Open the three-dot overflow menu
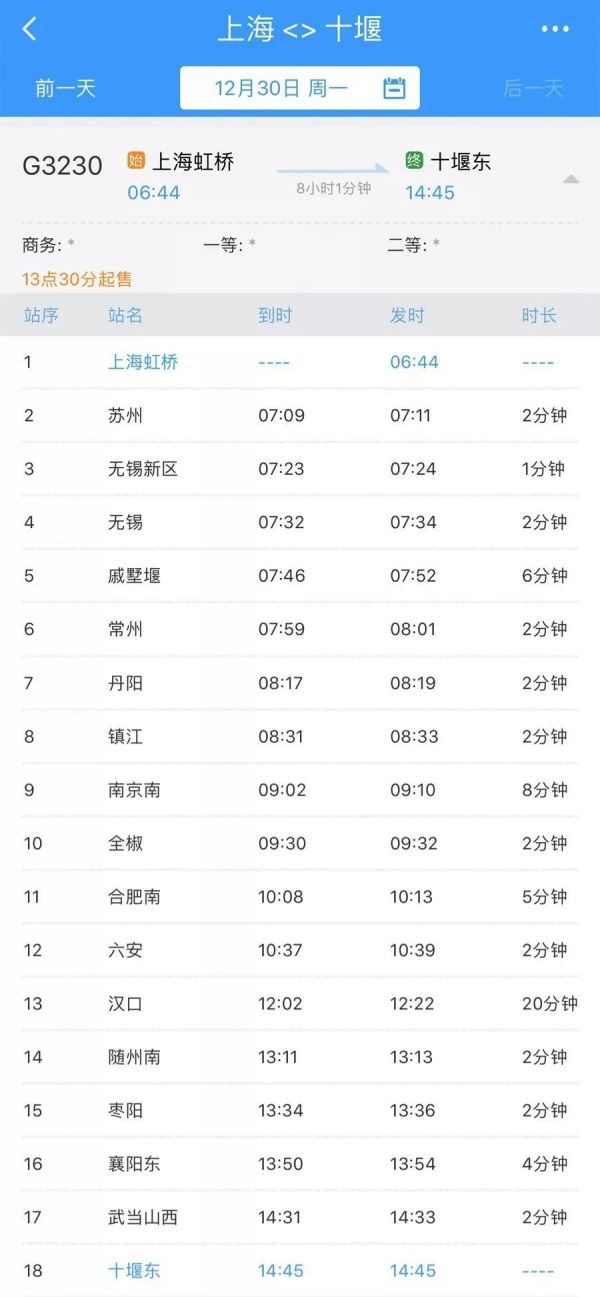 (555, 29)
